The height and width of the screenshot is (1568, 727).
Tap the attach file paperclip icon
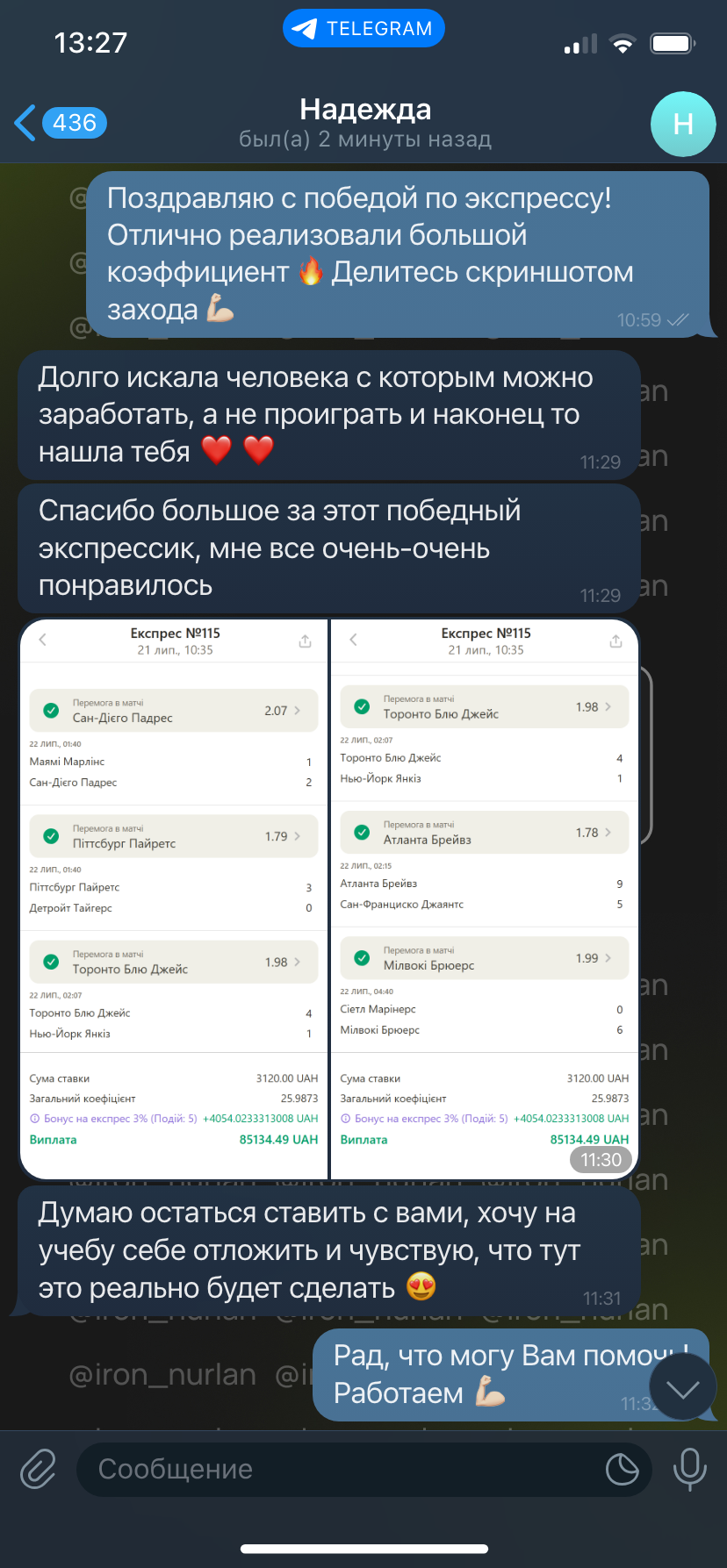pos(39,1468)
